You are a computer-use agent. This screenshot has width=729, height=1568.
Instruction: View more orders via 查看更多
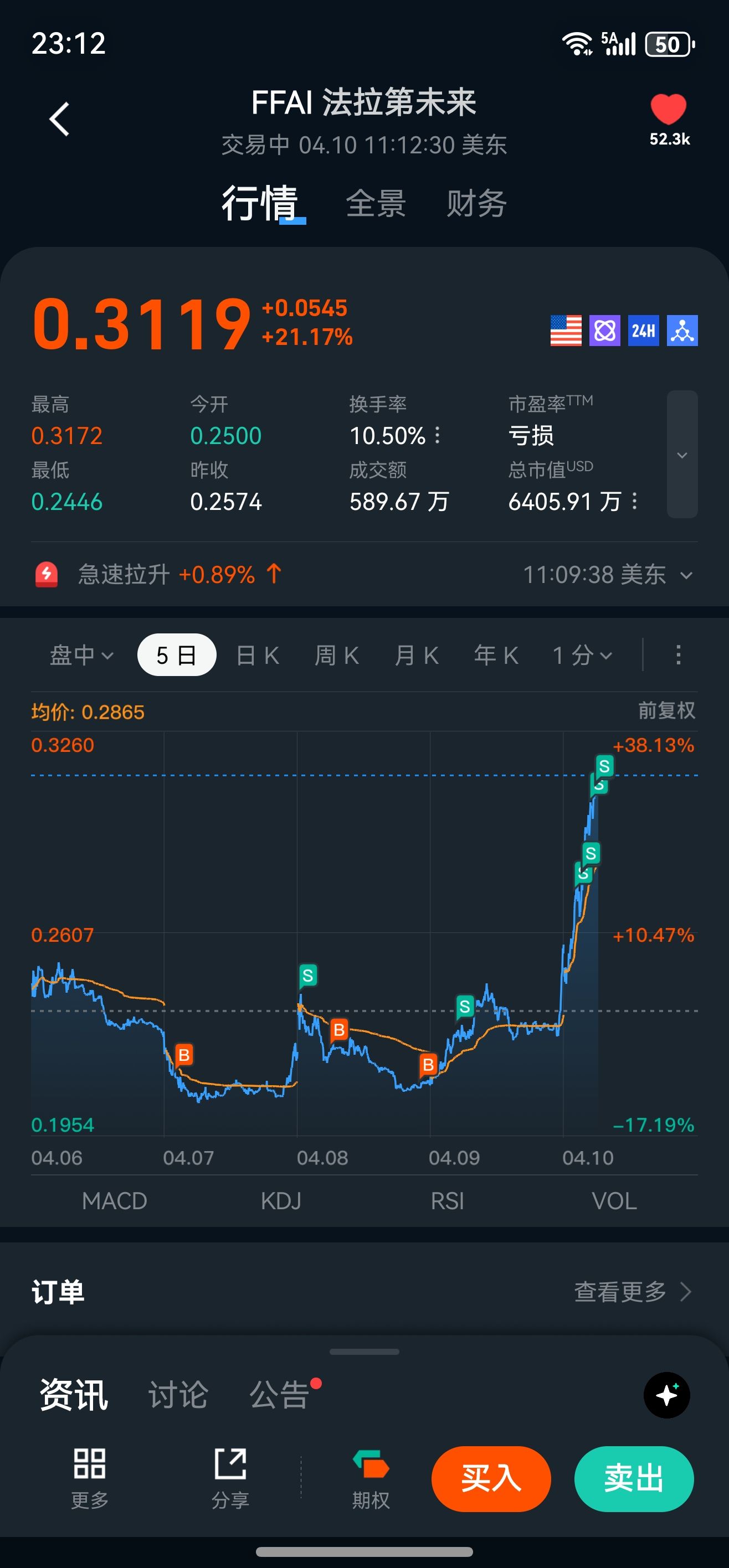632,1291
